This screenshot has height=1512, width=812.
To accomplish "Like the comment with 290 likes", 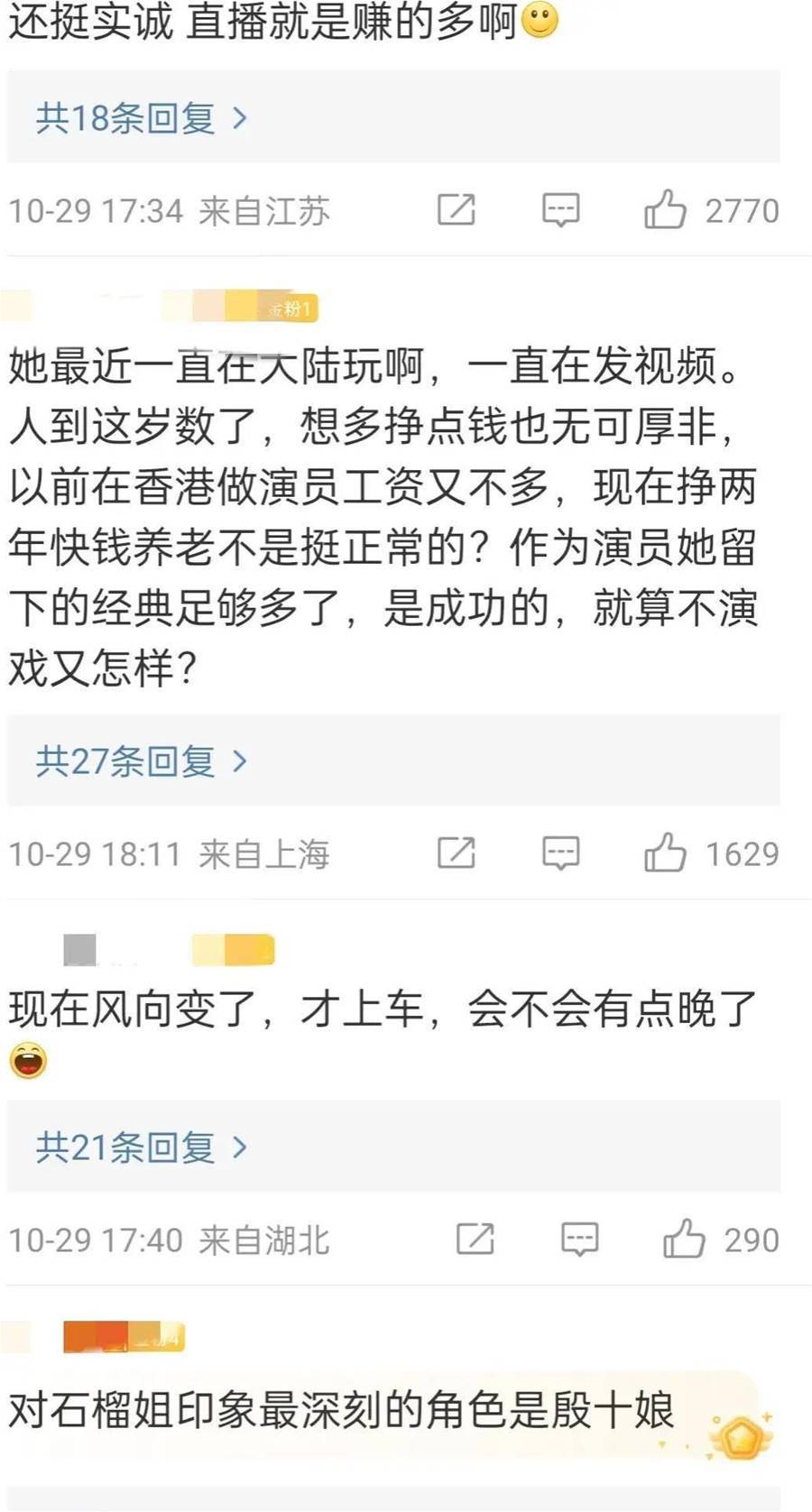I will pos(684,1240).
